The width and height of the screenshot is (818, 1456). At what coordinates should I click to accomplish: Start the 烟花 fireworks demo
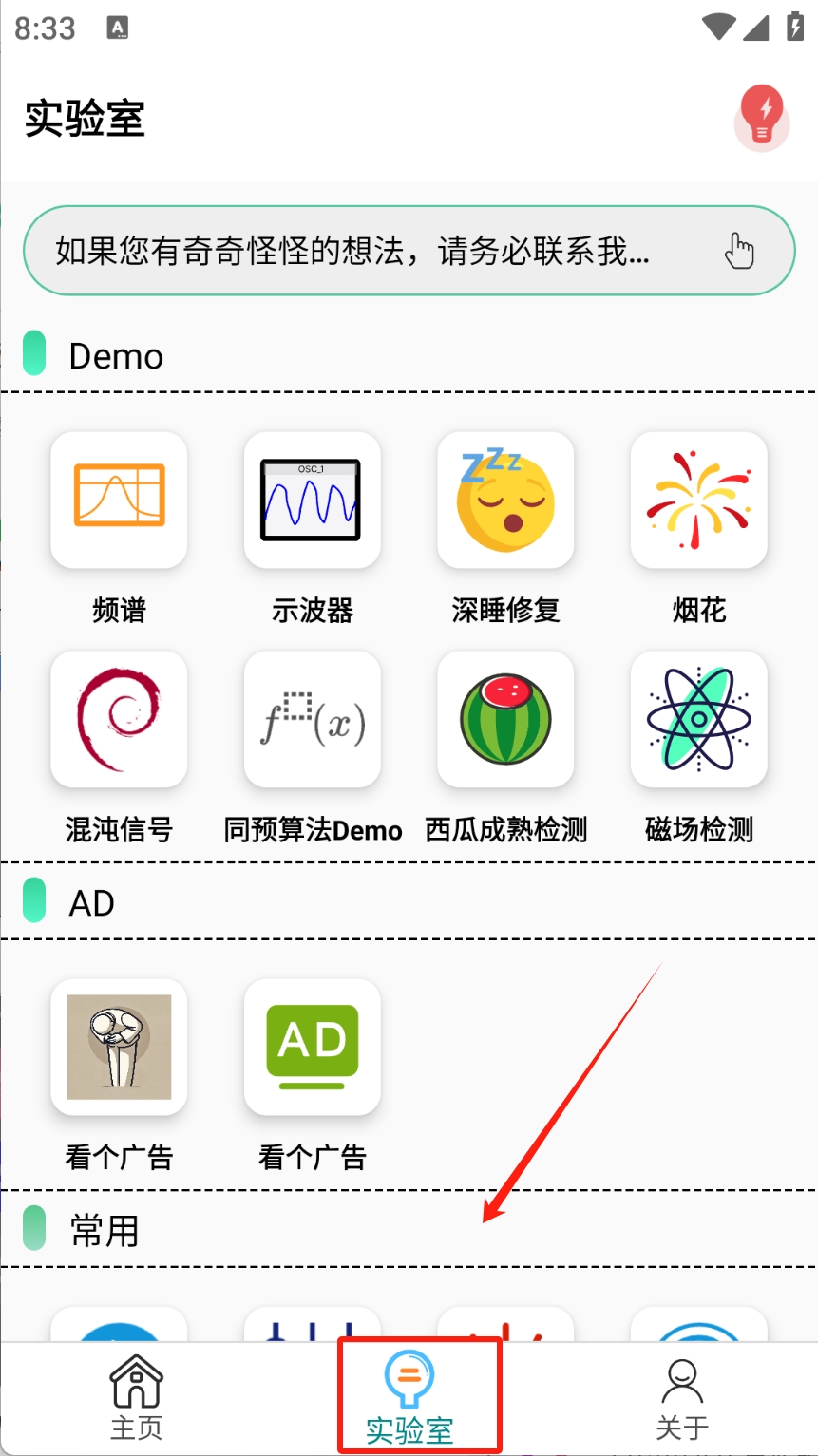(698, 501)
